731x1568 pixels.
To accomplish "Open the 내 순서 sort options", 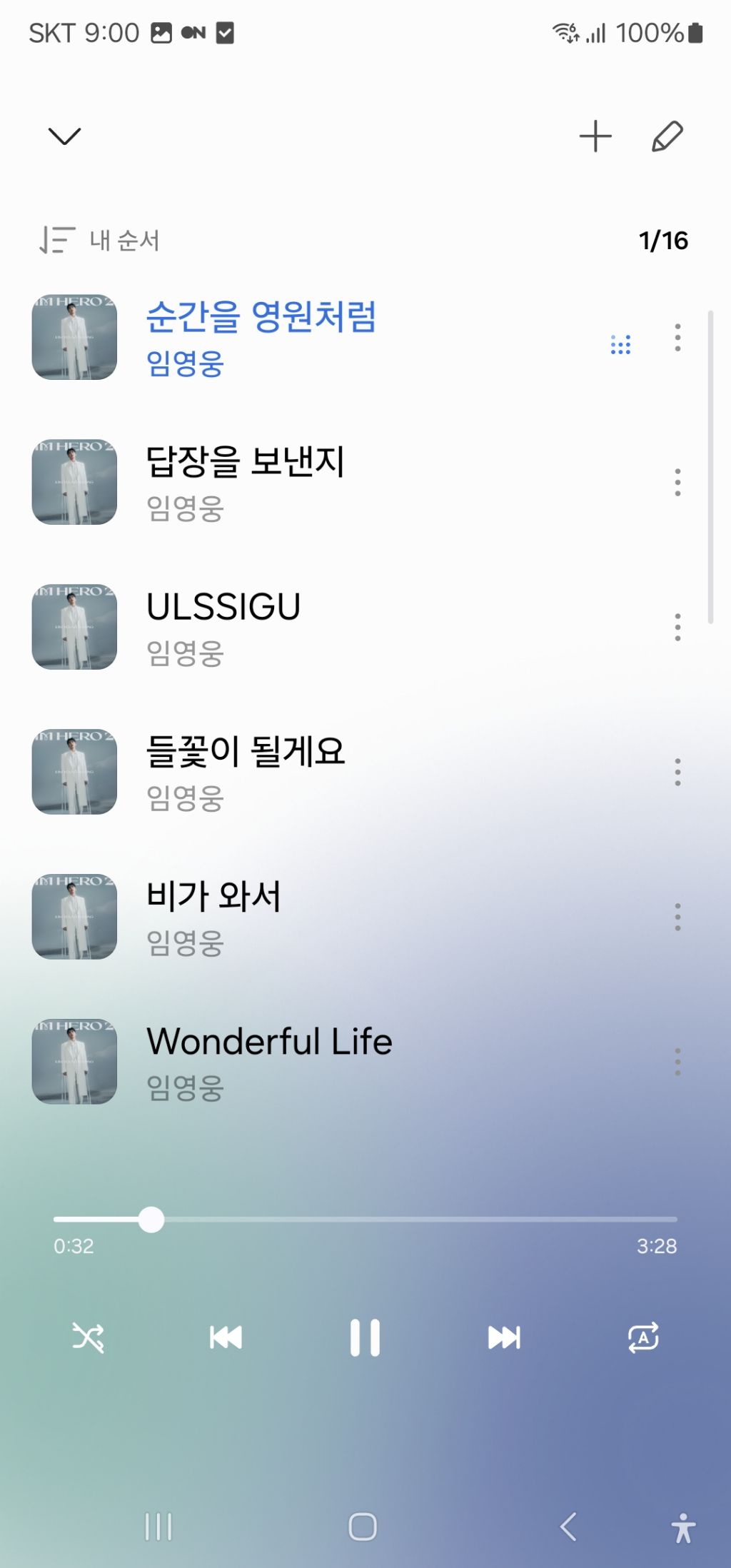I will [100, 241].
